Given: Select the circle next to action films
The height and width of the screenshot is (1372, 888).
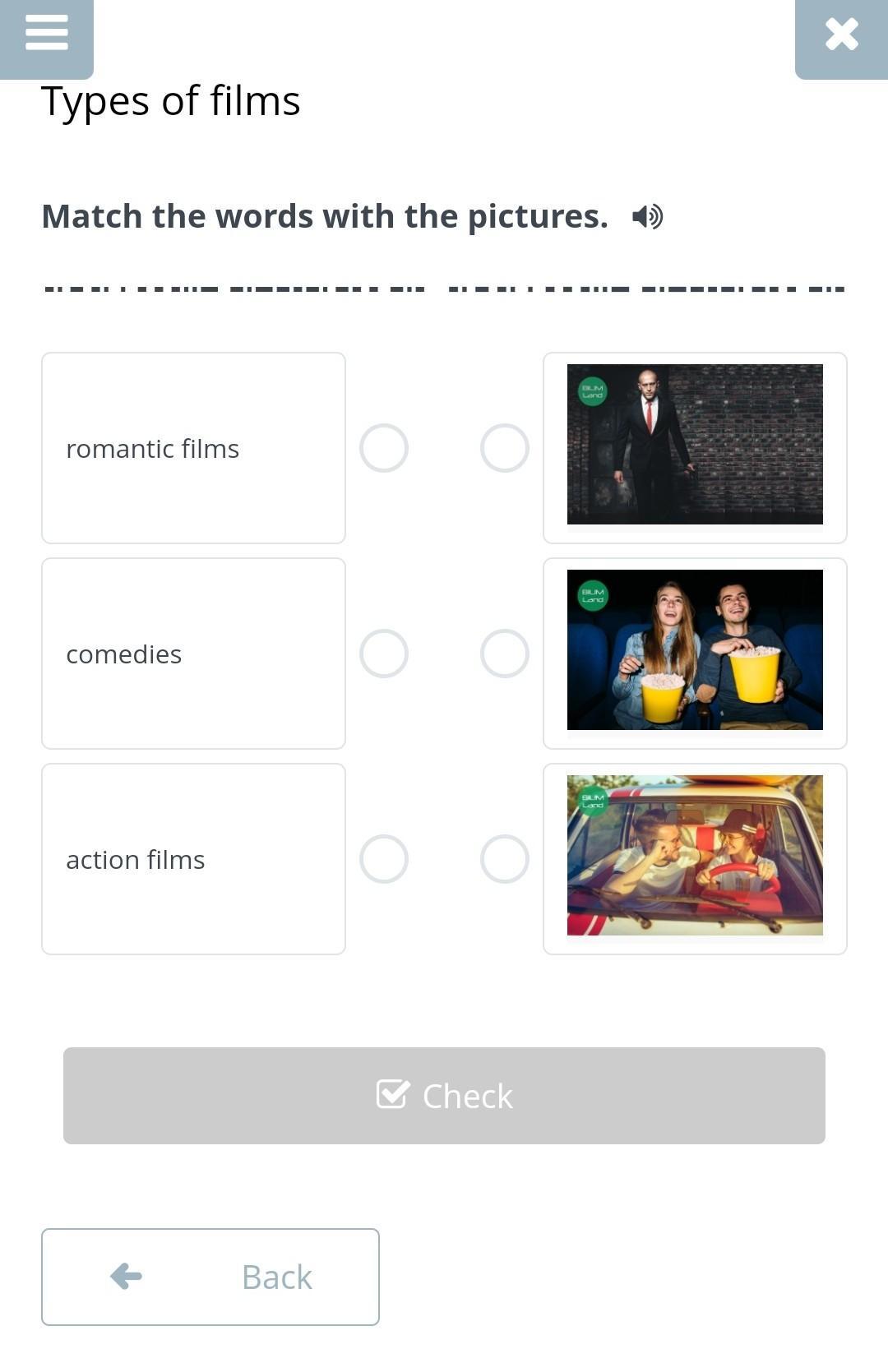Looking at the screenshot, I should [x=384, y=859].
